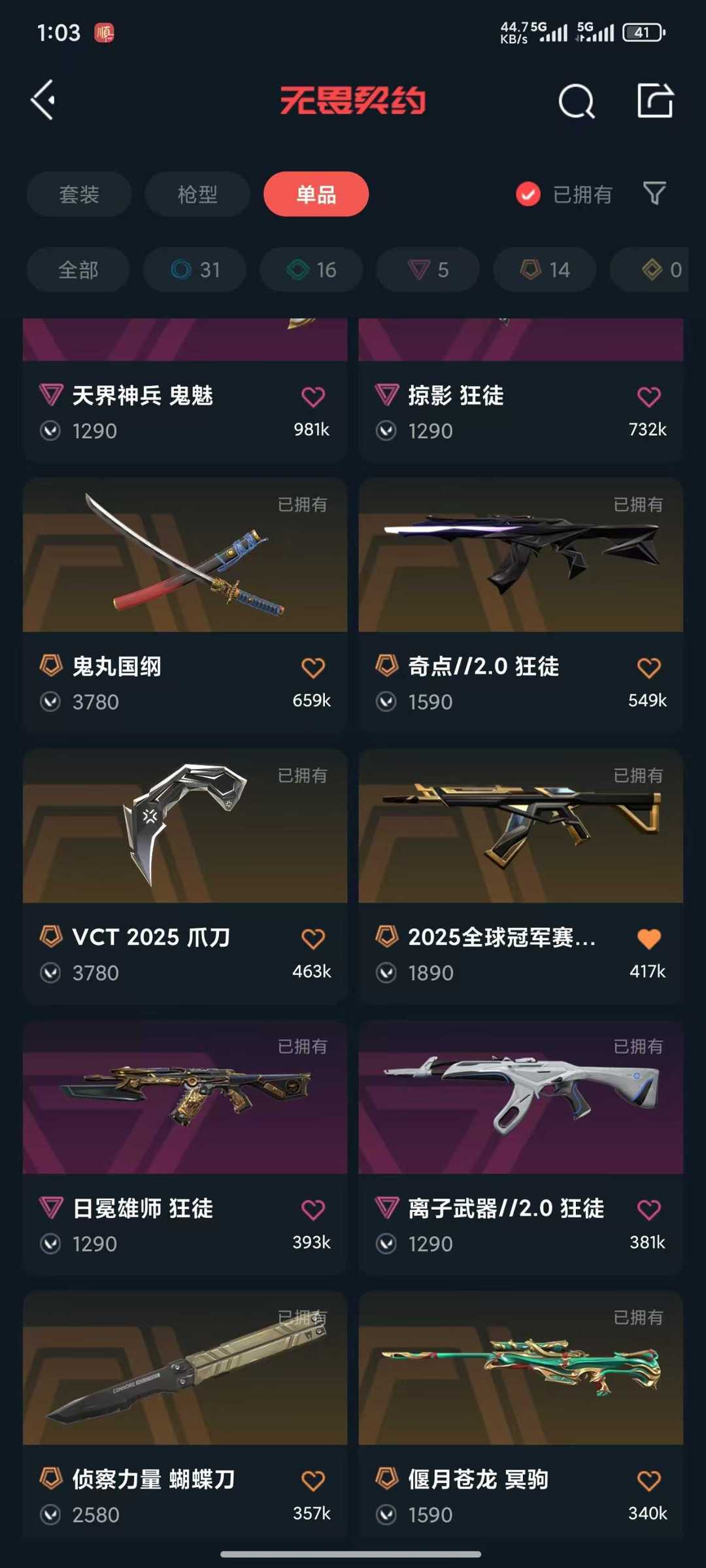This screenshot has width=706, height=1568.
Task: Select the 单品 tab
Action: tap(316, 194)
